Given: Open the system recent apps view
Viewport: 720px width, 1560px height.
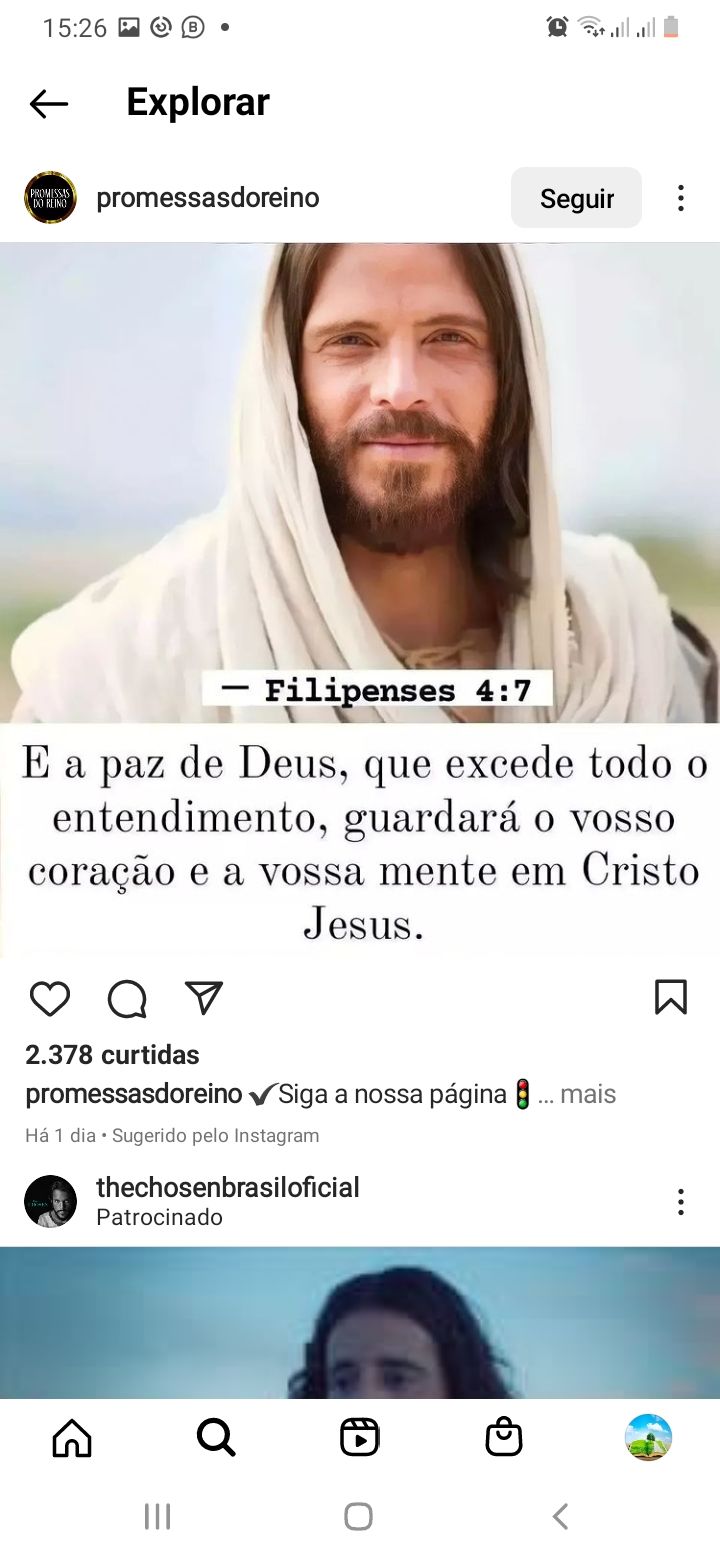Looking at the screenshot, I should [x=158, y=1516].
